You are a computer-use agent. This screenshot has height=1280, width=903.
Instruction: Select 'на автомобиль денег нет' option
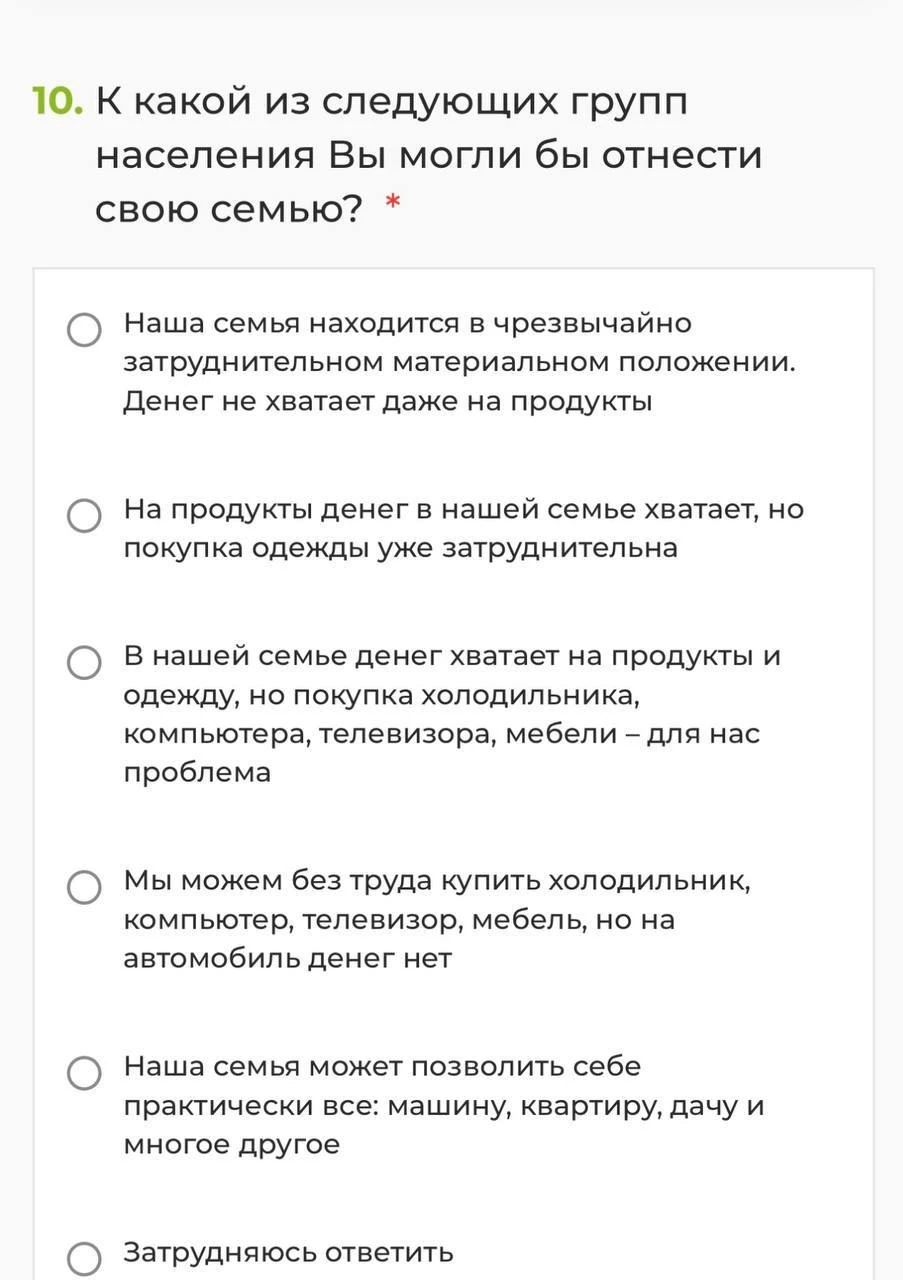84,887
